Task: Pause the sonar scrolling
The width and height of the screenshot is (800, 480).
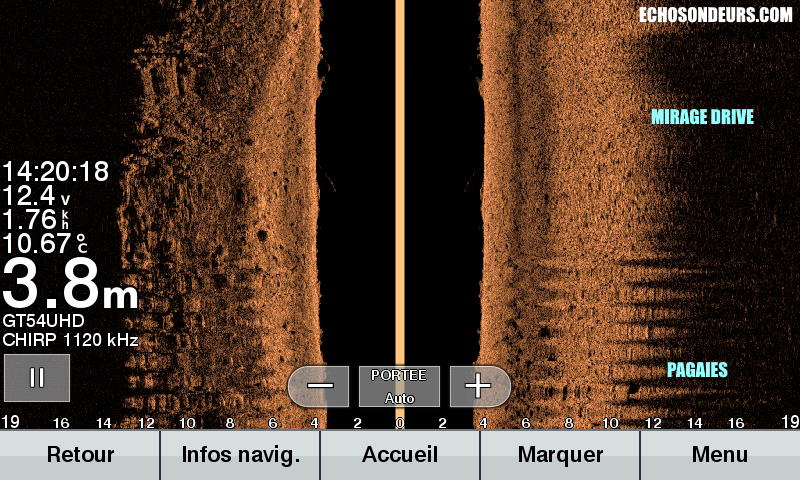Action: point(37,377)
